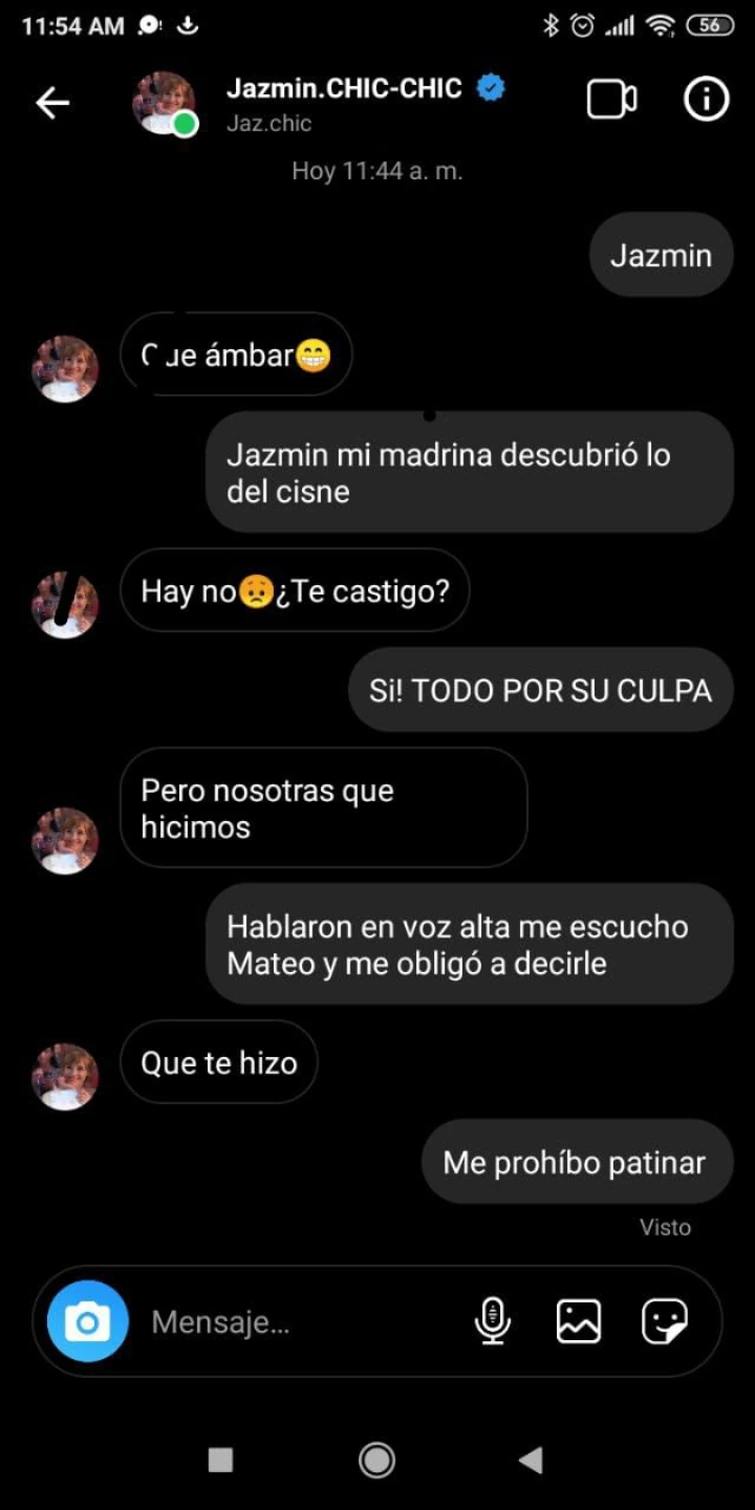Open conversation info details
The image size is (755, 1510).
(706, 100)
